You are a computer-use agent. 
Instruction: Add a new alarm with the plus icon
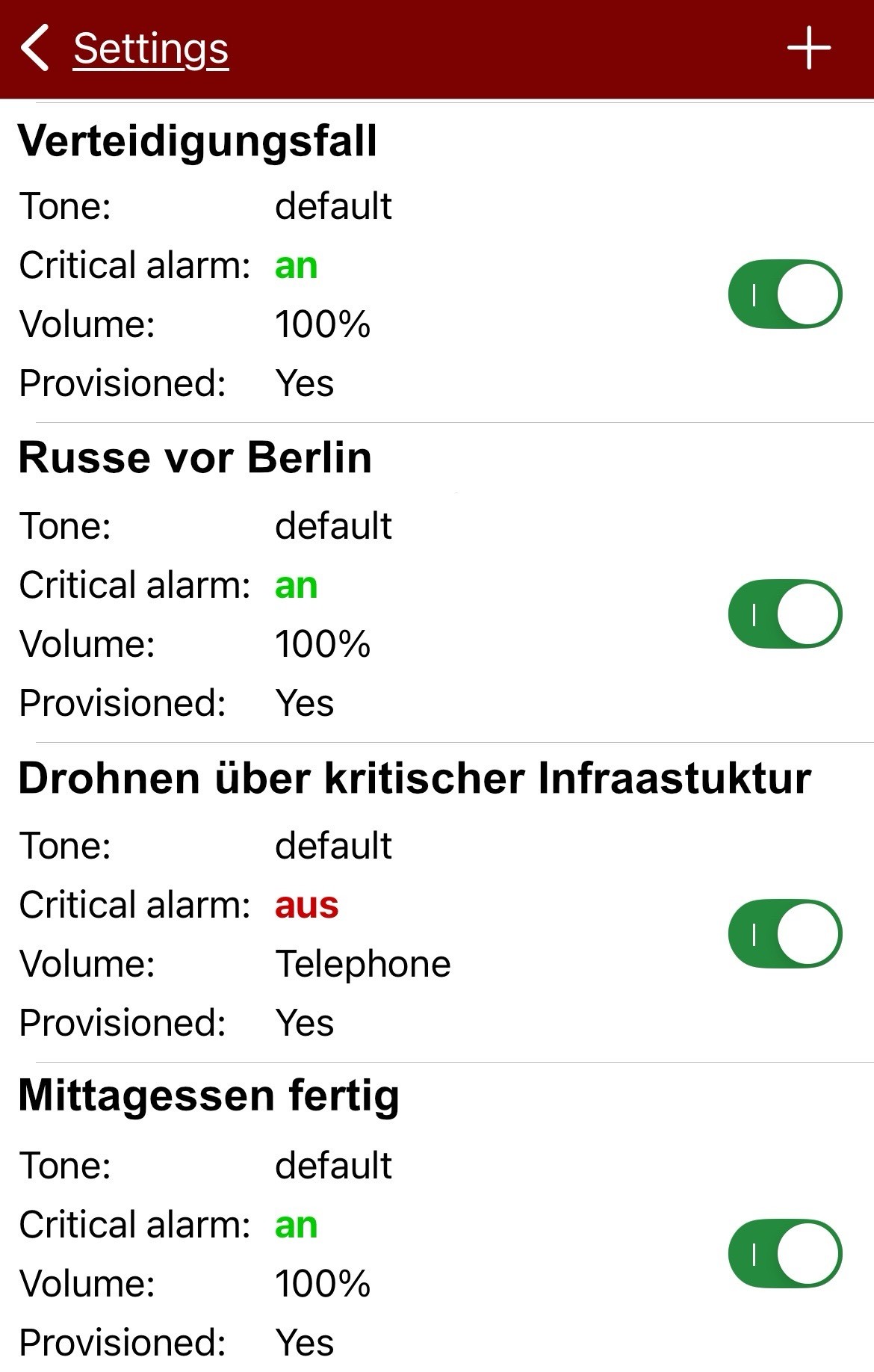[808, 49]
